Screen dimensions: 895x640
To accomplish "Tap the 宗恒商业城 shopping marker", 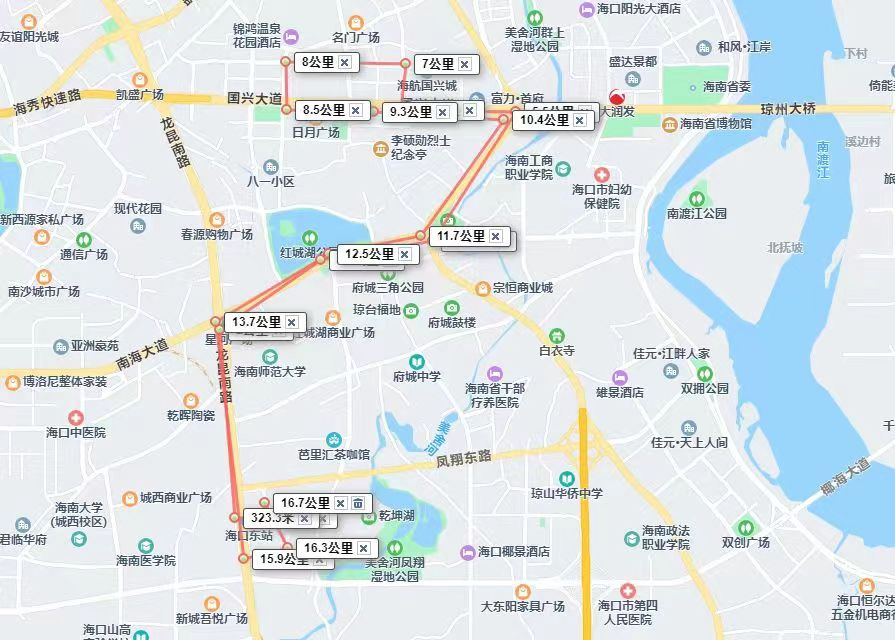I will pyautogui.click(x=482, y=287).
